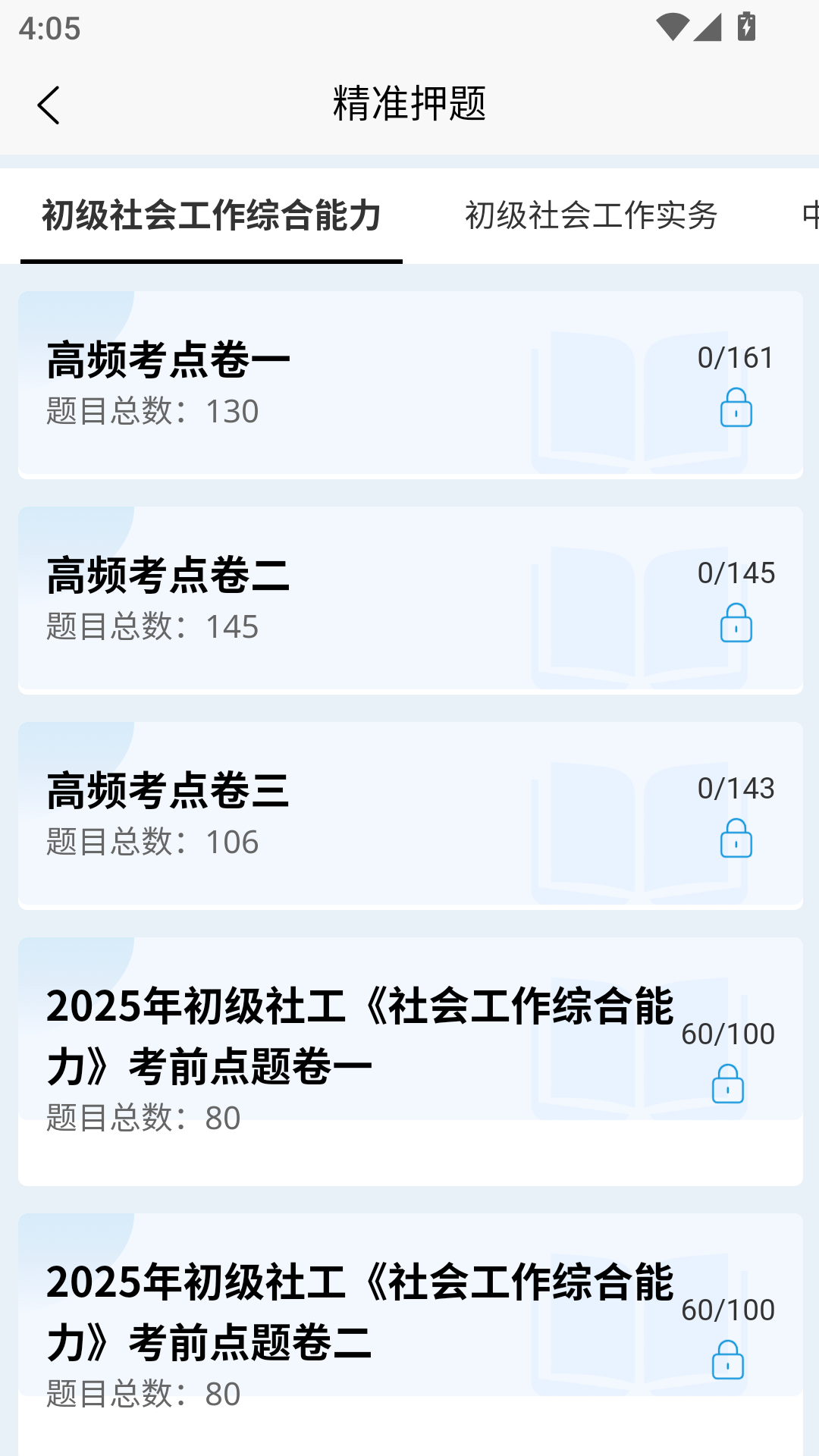The width and height of the screenshot is (819, 1456).
Task: Open the partially visible 中级 tab
Action: [806, 216]
